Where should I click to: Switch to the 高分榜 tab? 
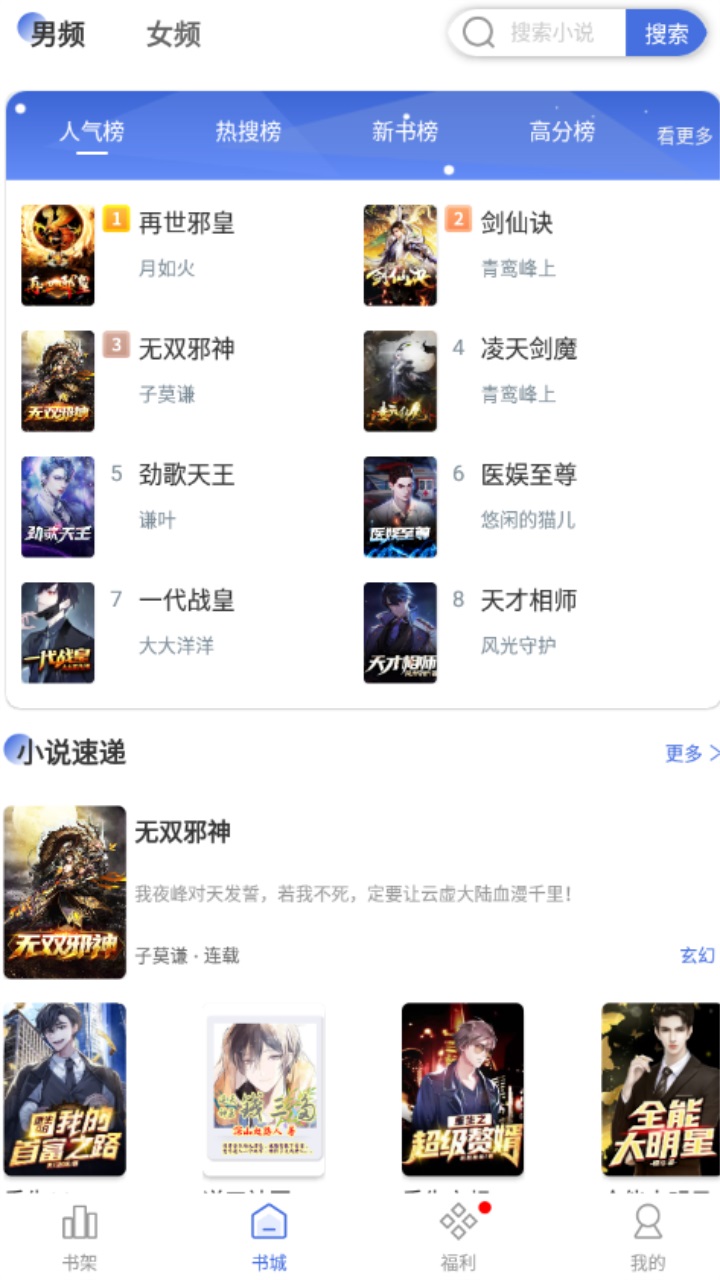[x=562, y=131]
